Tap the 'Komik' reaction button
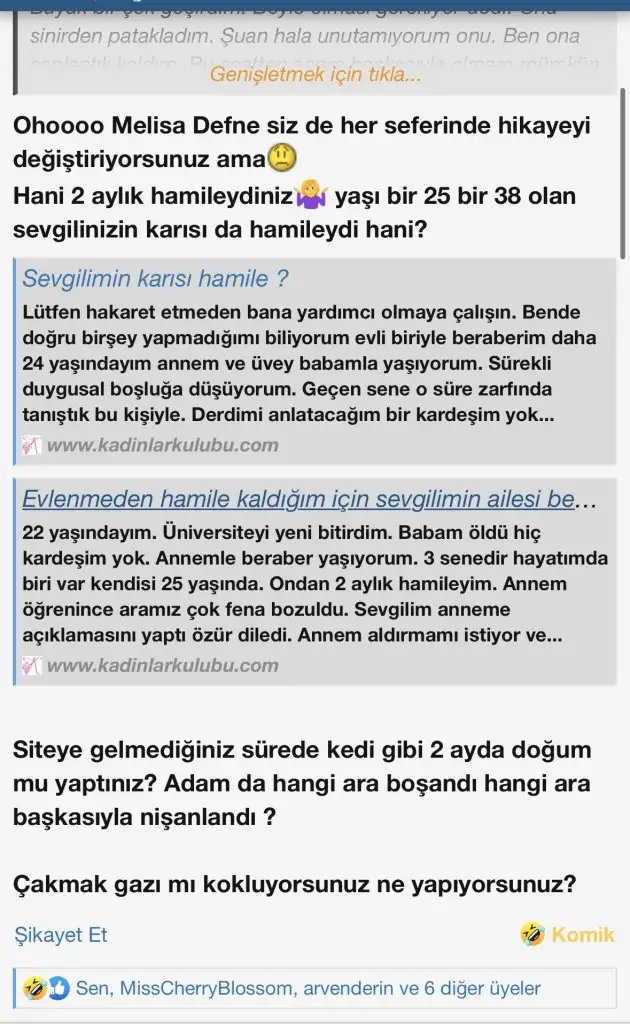The image size is (630, 1024). tap(568, 935)
